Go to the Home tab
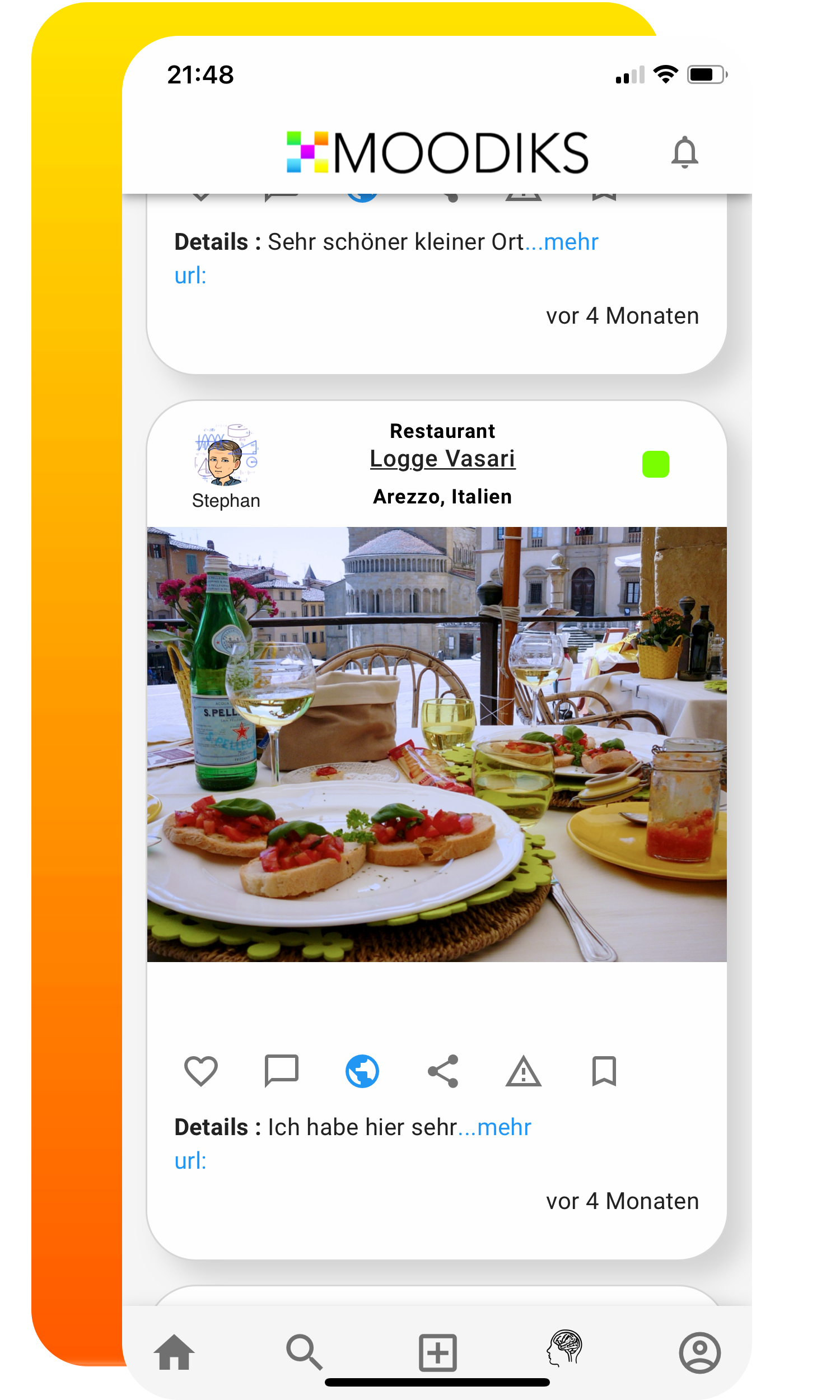This screenshot has width=840, height=1400. point(174,1352)
